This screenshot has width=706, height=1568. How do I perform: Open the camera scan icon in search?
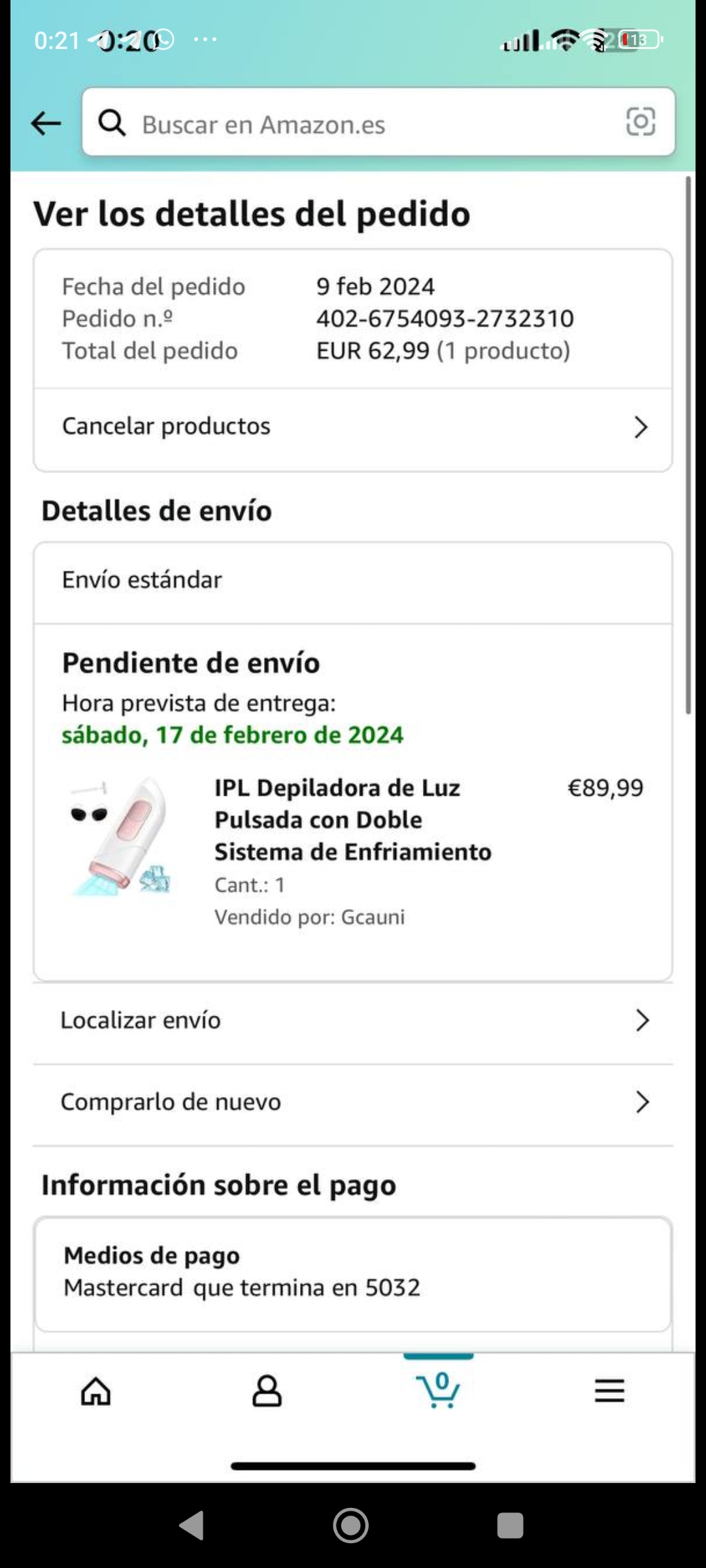click(640, 122)
